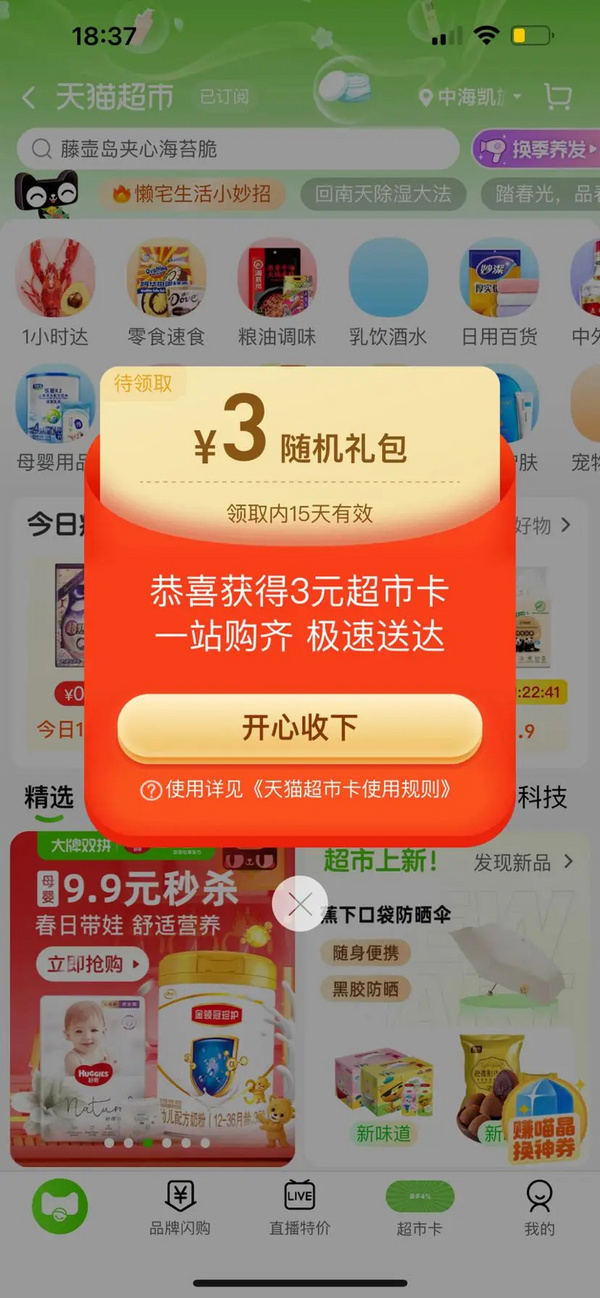Screen dimensions: 600x1298
Task: Switch to 直播特价 tab
Action: pos(300,1208)
